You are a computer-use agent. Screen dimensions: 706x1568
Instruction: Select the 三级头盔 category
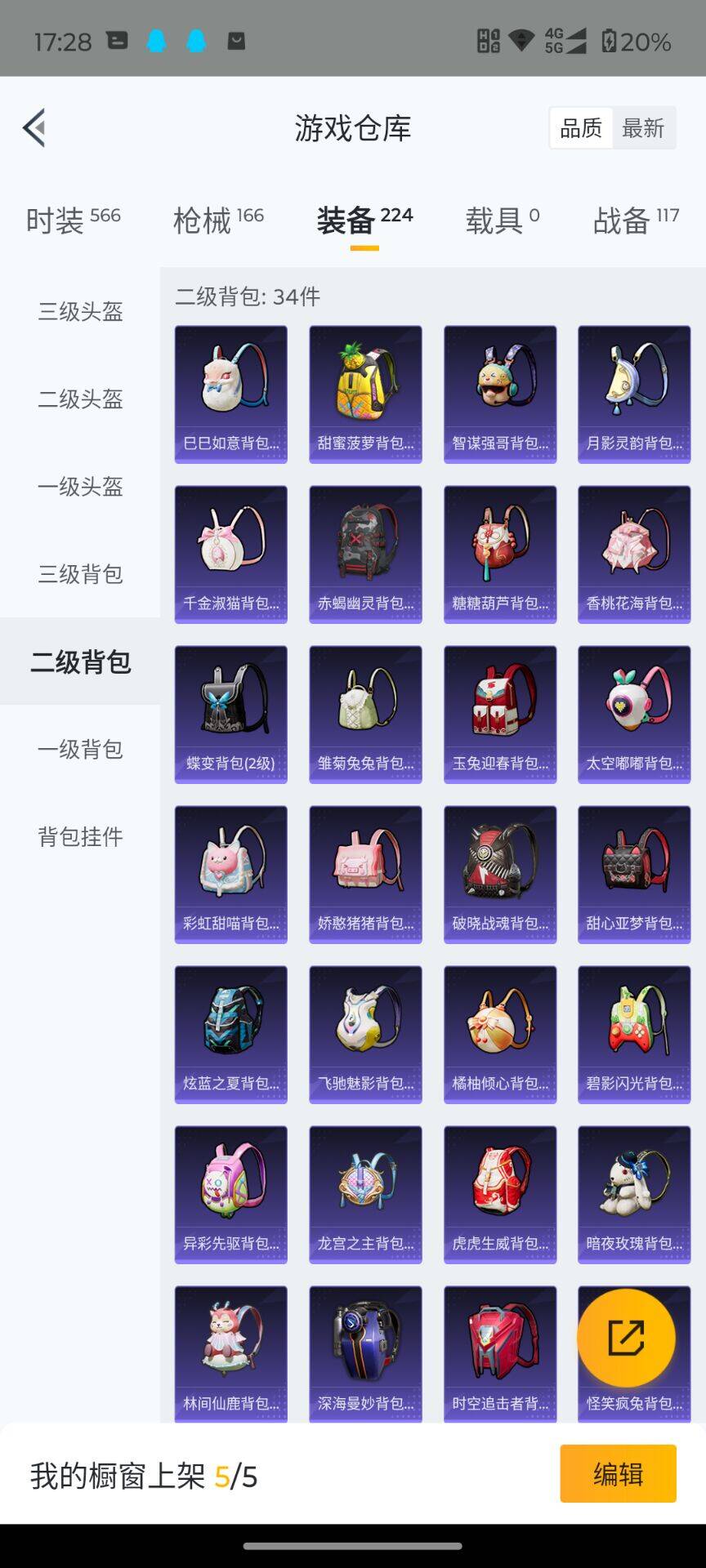point(80,311)
